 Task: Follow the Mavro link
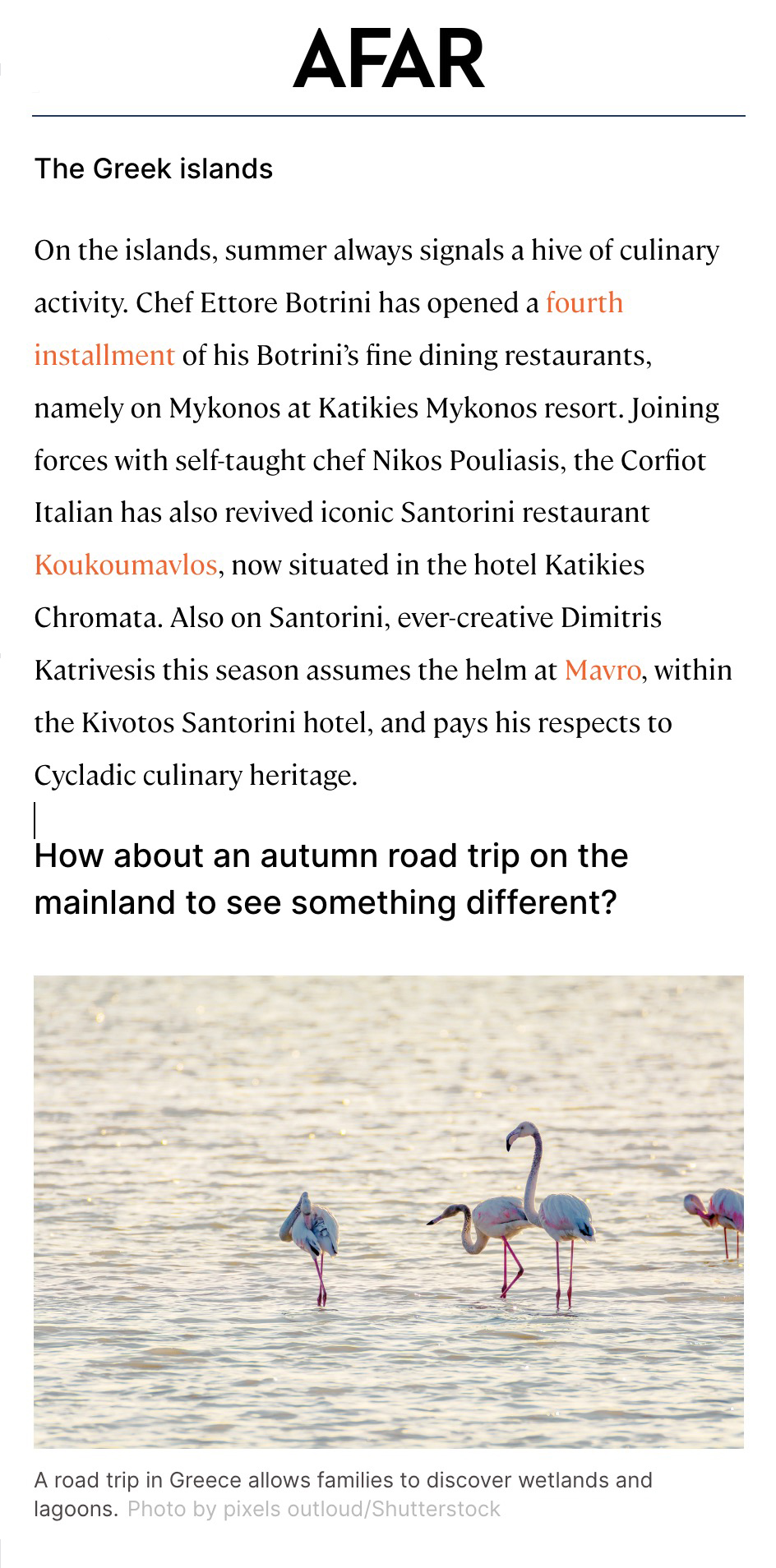[x=602, y=671]
